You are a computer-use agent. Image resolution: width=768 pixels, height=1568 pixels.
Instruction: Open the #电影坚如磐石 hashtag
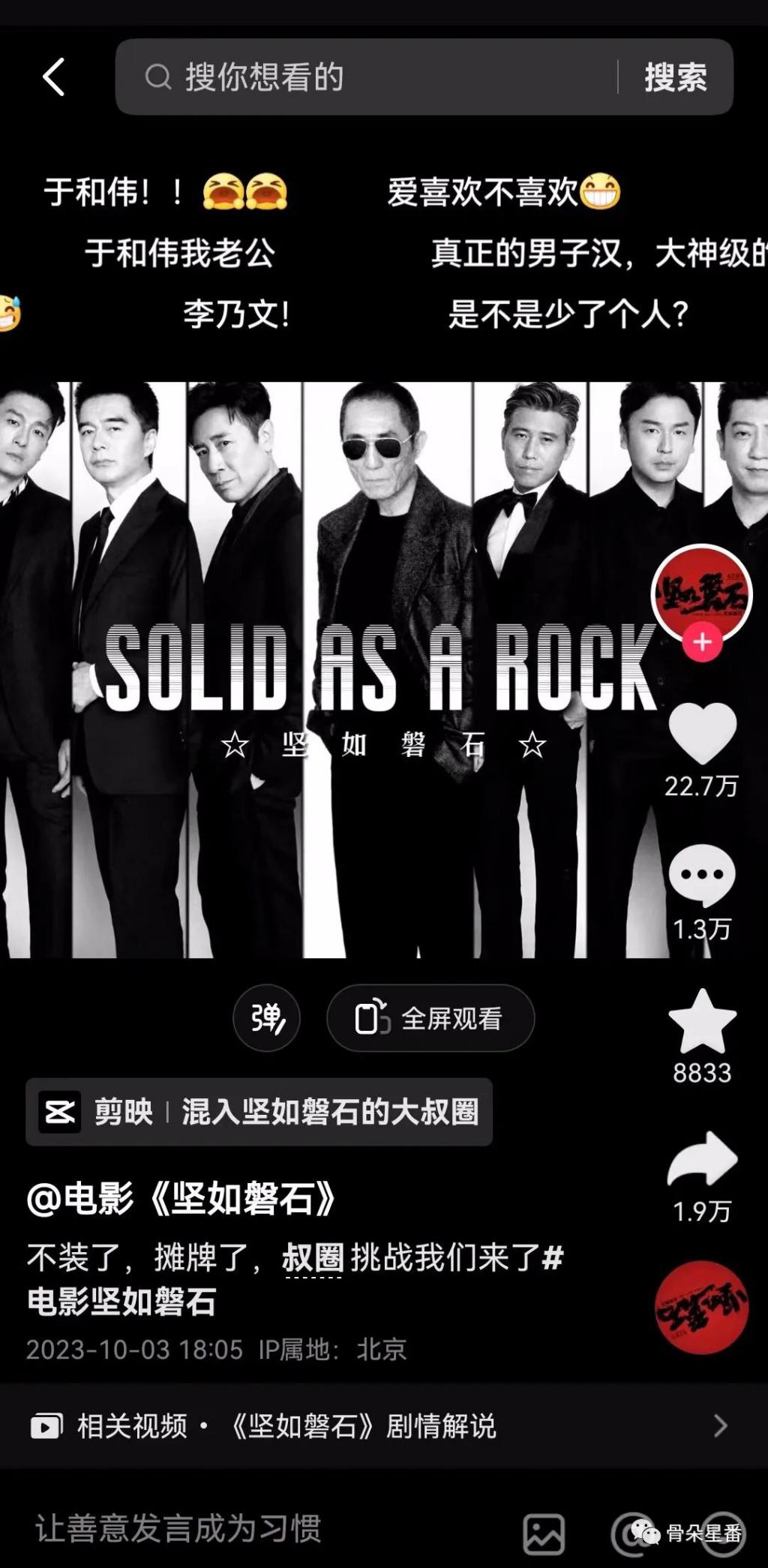click(x=121, y=1302)
